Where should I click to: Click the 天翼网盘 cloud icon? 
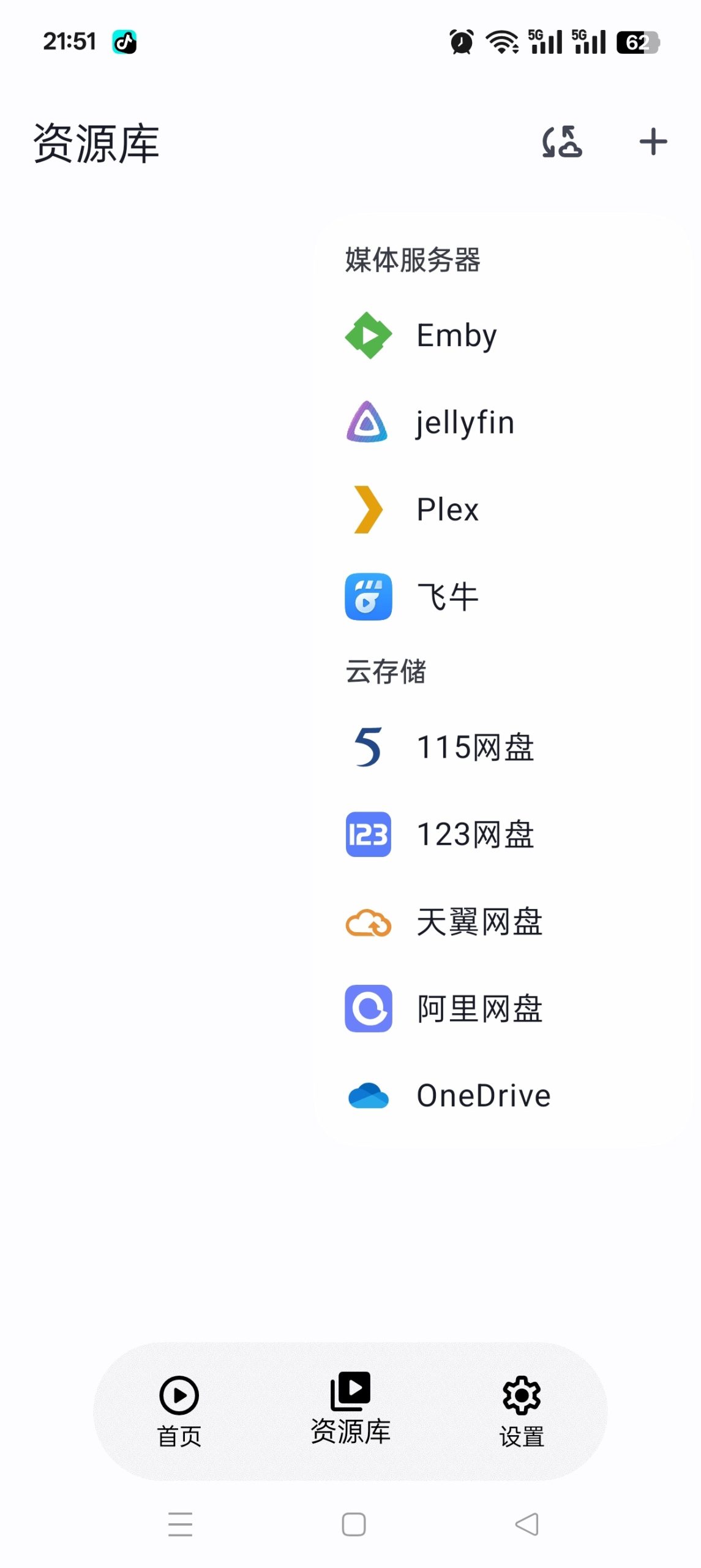pyautogui.click(x=368, y=922)
